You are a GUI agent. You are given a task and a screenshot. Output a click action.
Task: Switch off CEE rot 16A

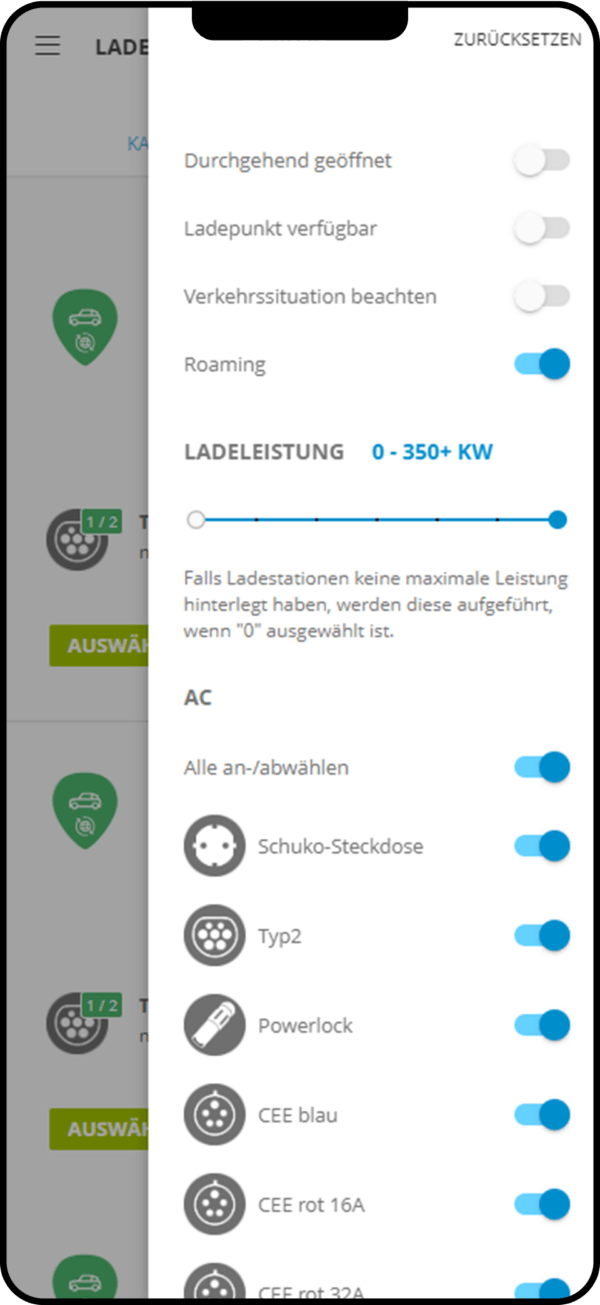542,1204
